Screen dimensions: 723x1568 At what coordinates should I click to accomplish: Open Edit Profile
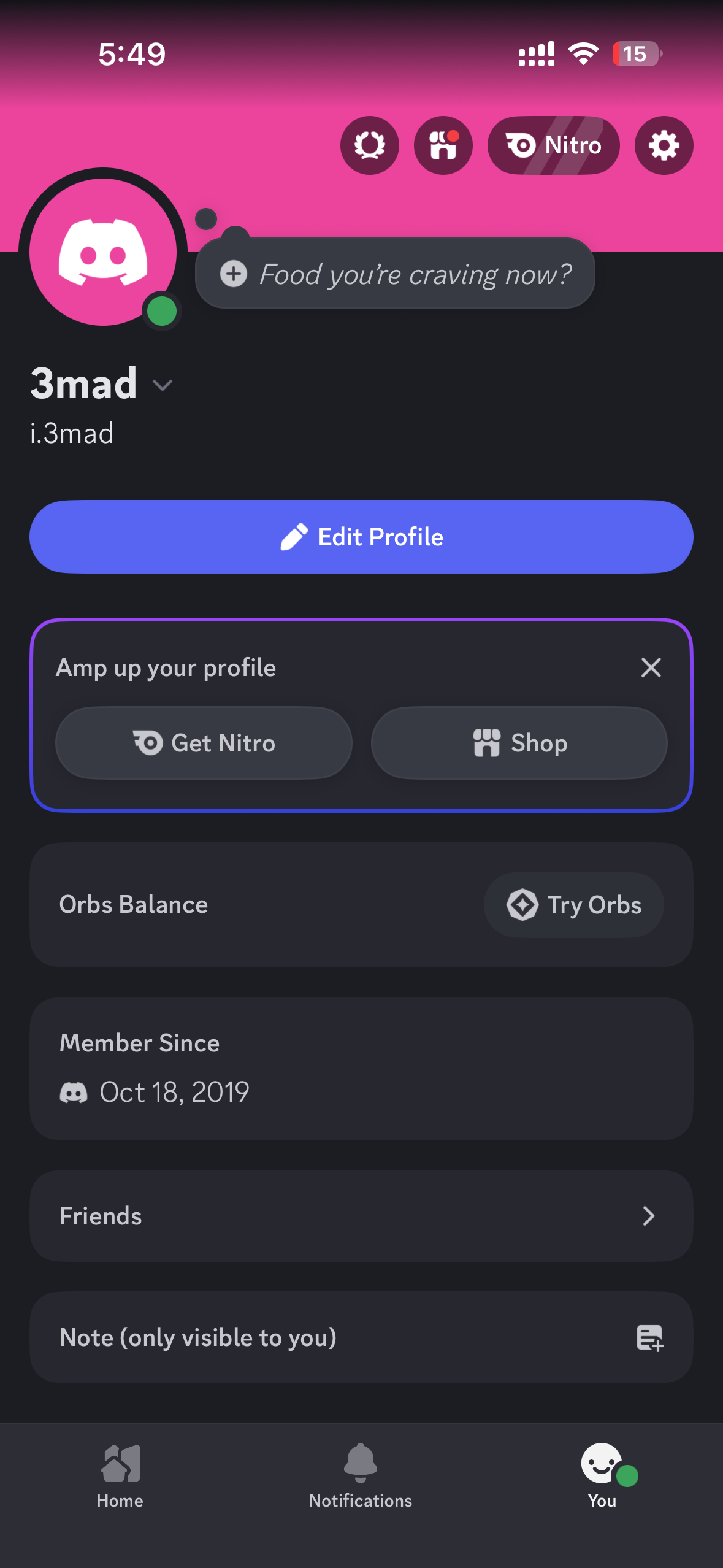(x=361, y=537)
